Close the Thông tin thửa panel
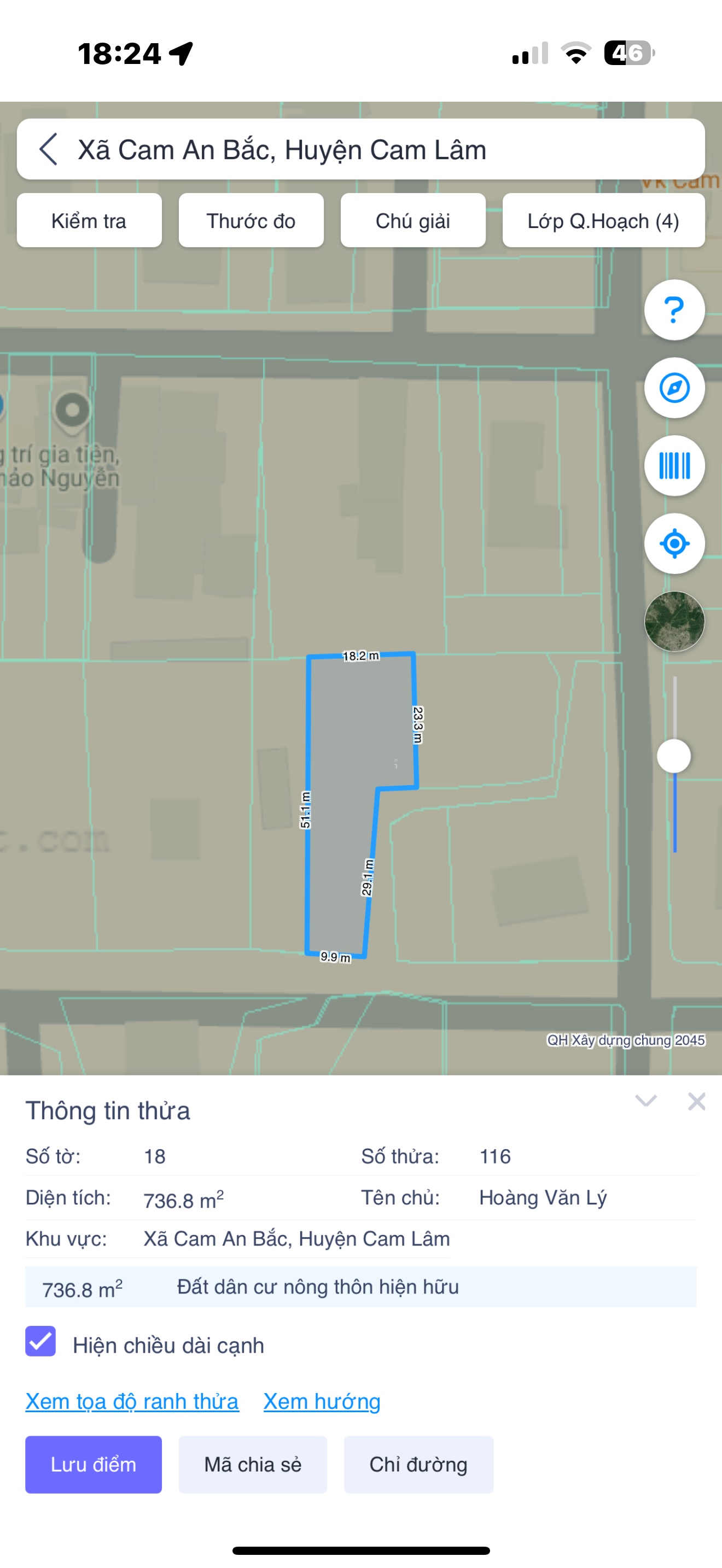This screenshot has height=1568, width=722. pos(696,1101)
